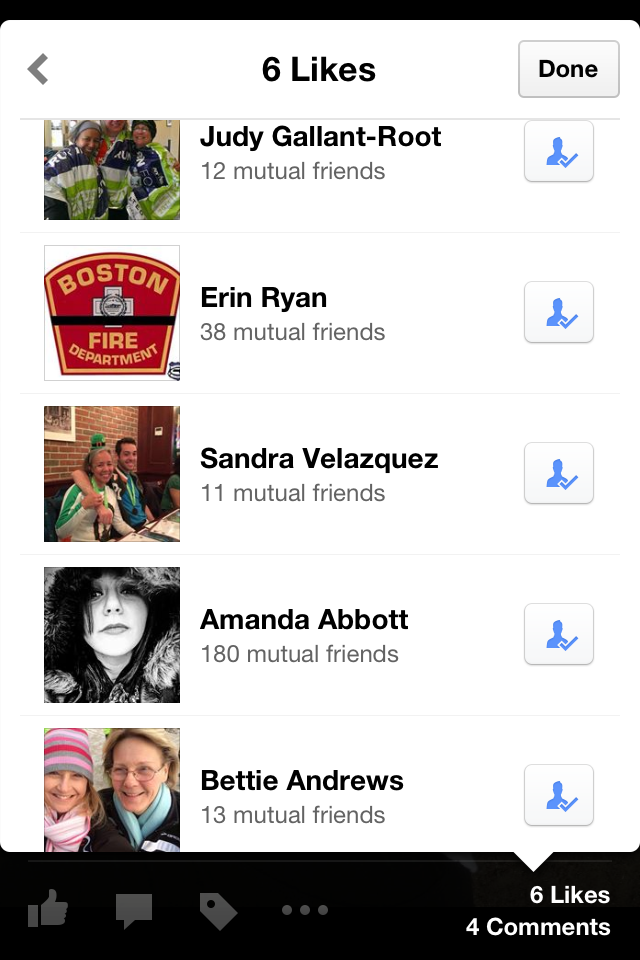
Task: Tap the friend button beside Sandra Velazquez
Action: pyautogui.click(x=559, y=473)
